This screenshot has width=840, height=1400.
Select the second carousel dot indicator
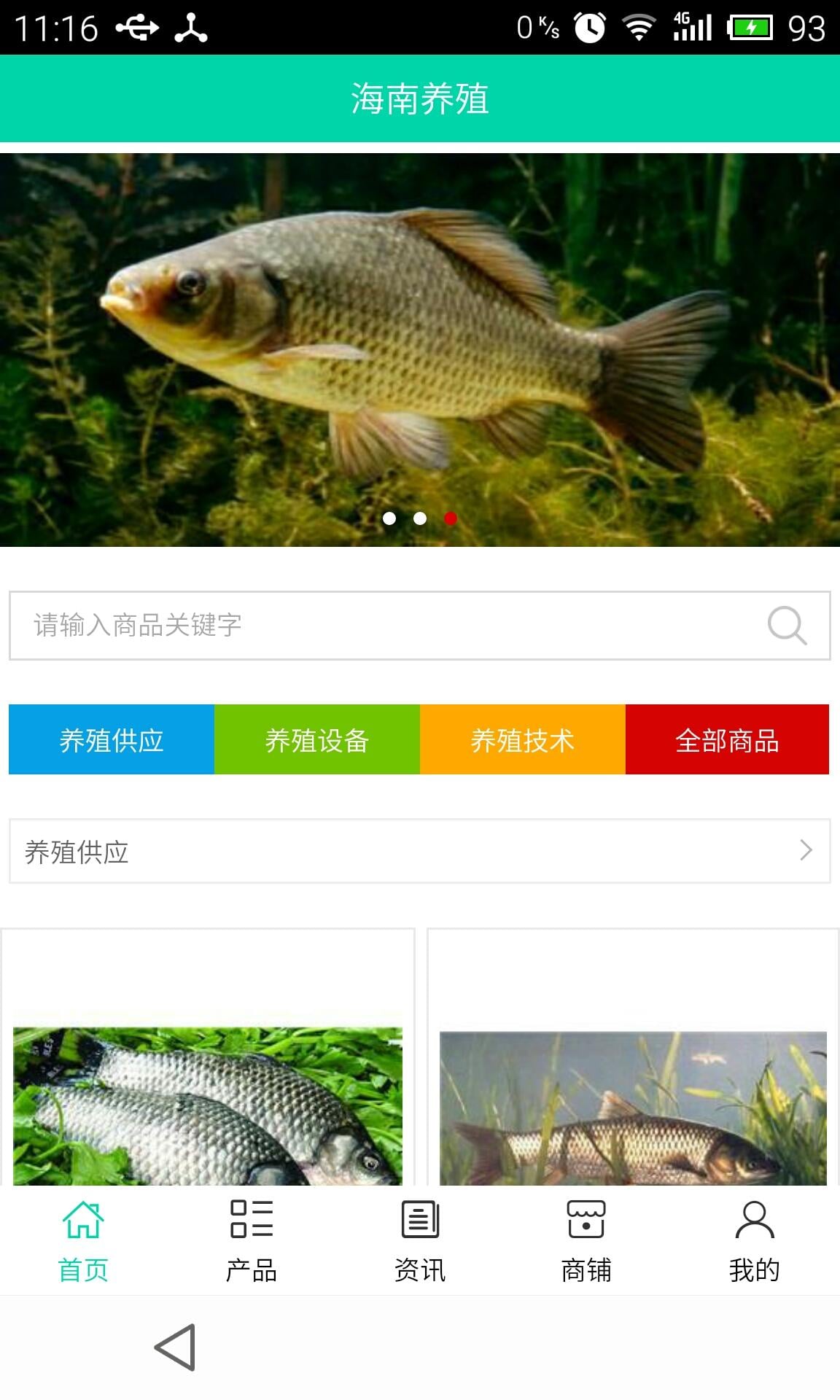tap(420, 517)
